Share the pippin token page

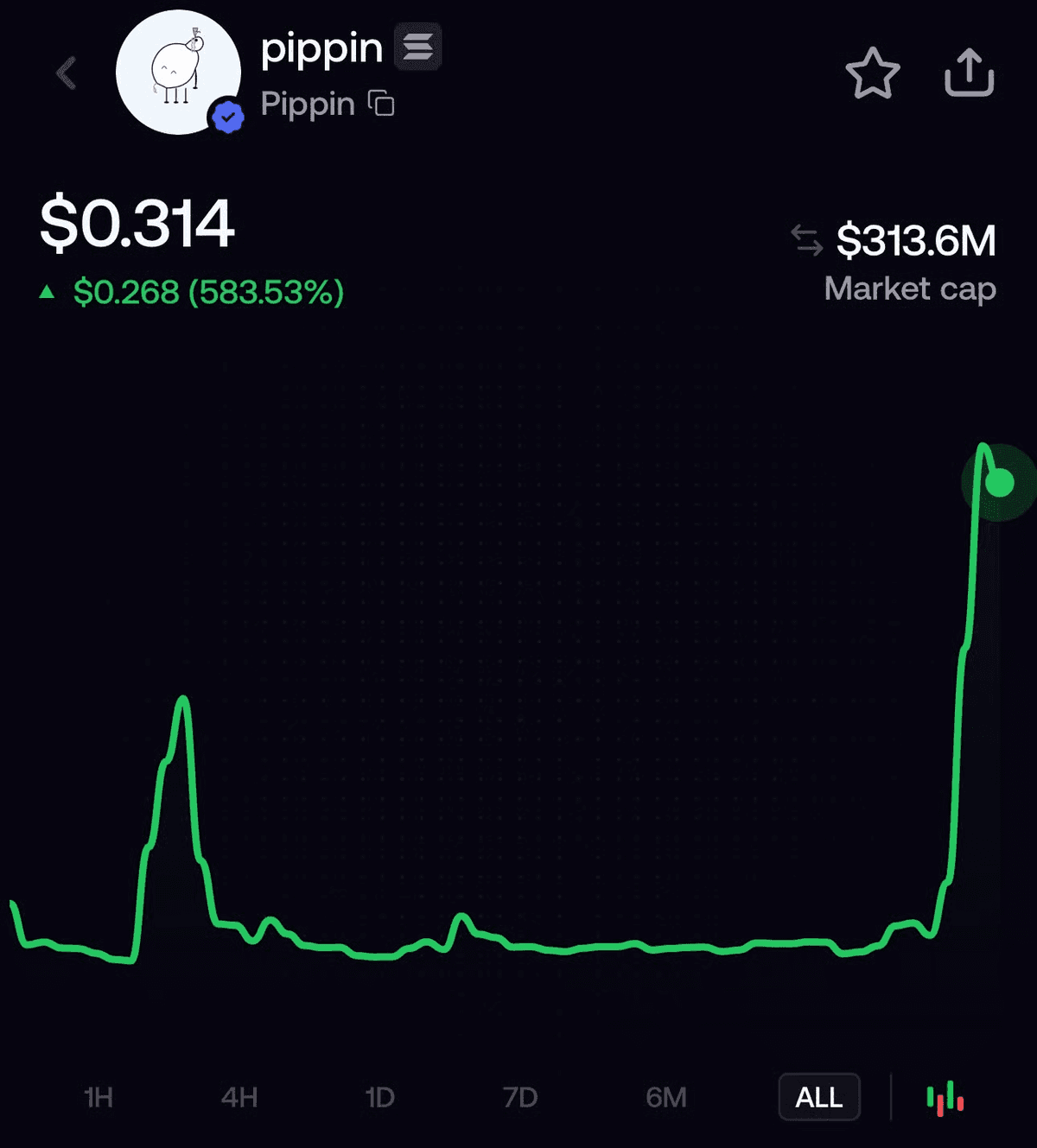pyautogui.click(x=969, y=73)
